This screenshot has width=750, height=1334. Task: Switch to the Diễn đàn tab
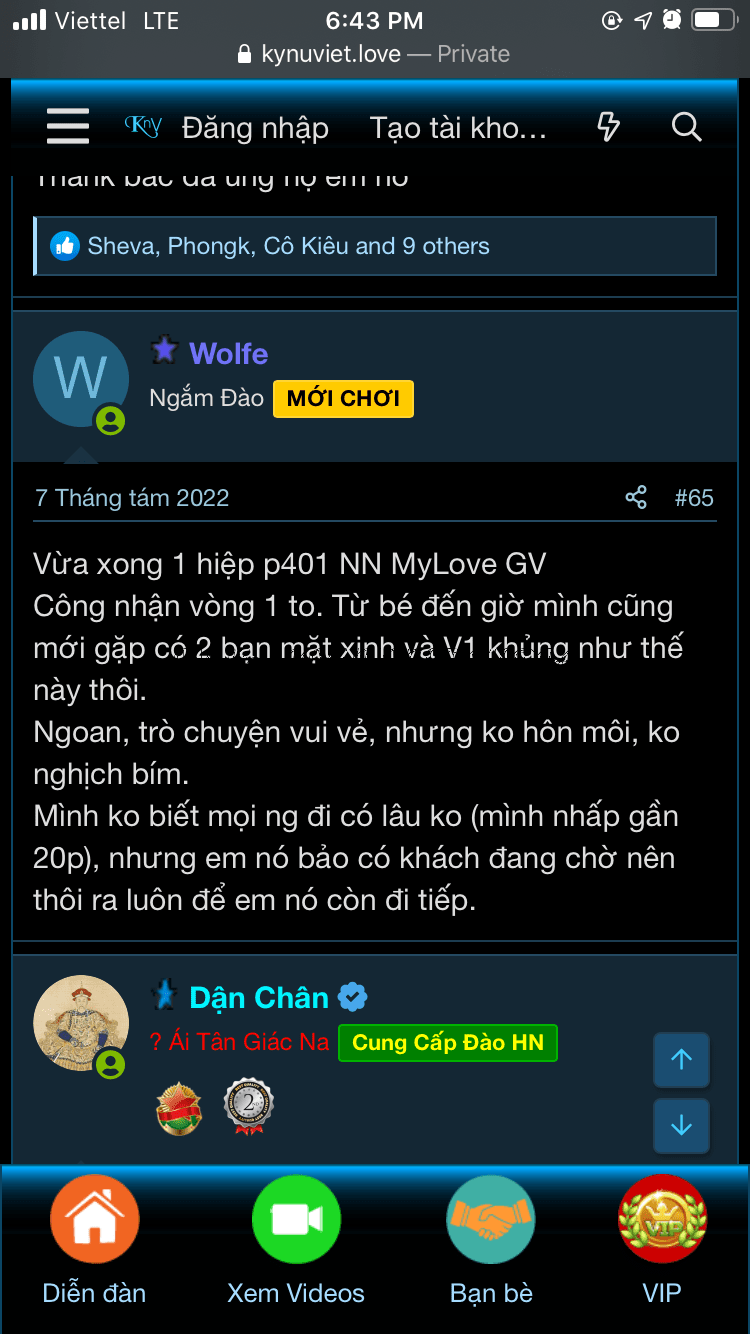click(x=94, y=1240)
